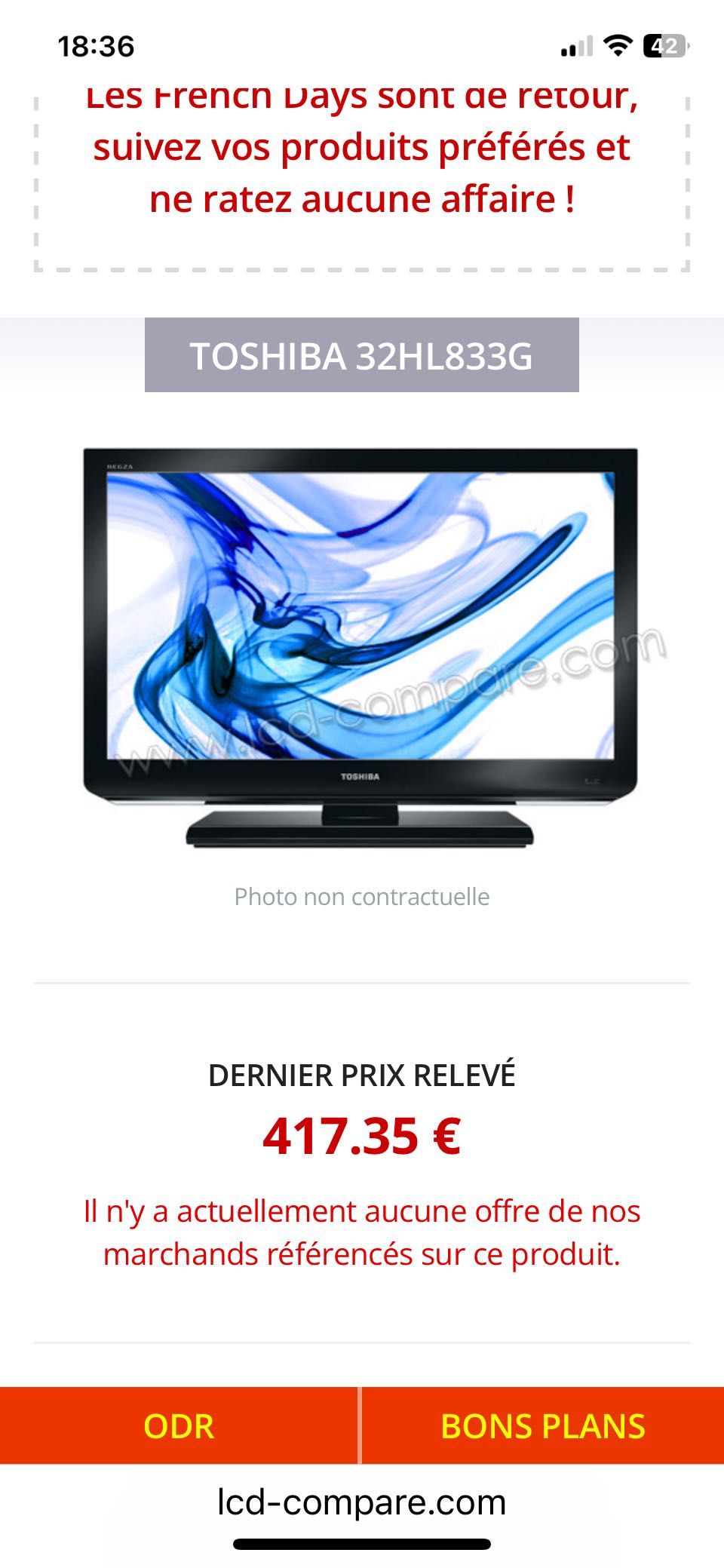Open the BONS PLANS section
Viewport: 724px width, 1568px height.
(x=542, y=1426)
